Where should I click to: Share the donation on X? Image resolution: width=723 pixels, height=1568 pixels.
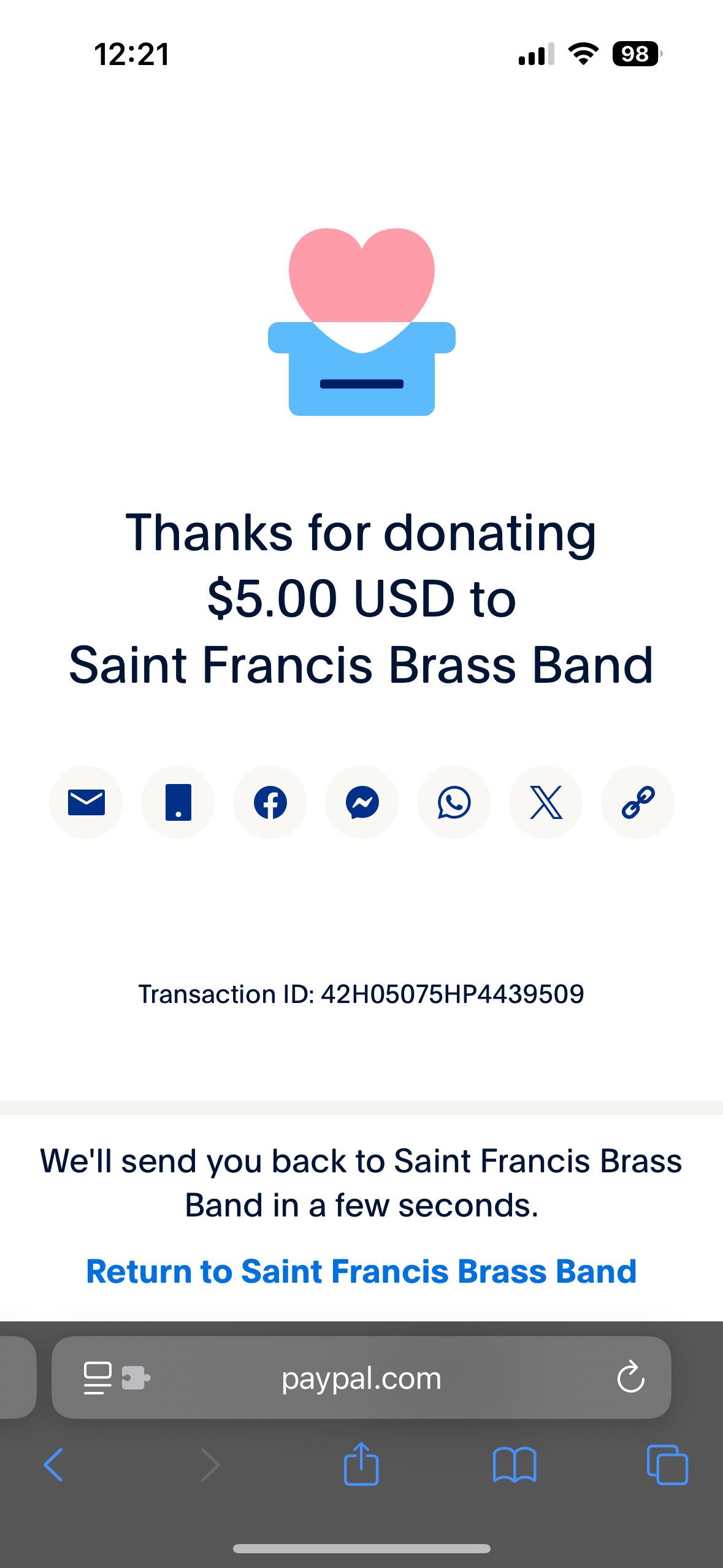tap(546, 802)
